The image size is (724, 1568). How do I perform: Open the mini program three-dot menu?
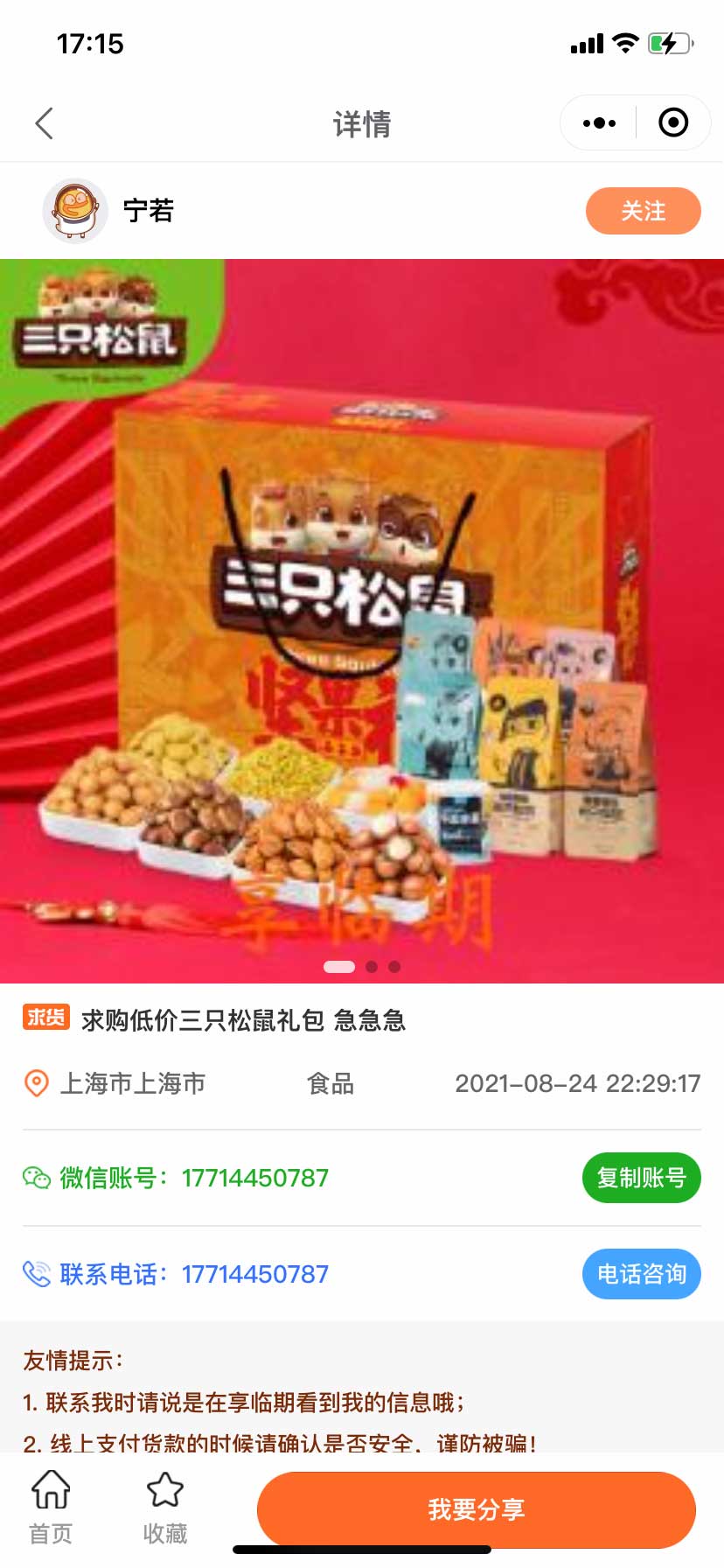tap(599, 123)
